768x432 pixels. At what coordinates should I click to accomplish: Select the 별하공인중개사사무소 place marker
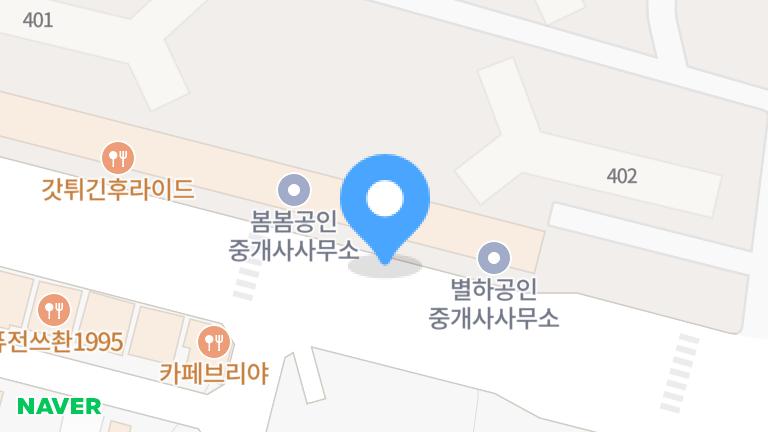pyautogui.click(x=493, y=258)
